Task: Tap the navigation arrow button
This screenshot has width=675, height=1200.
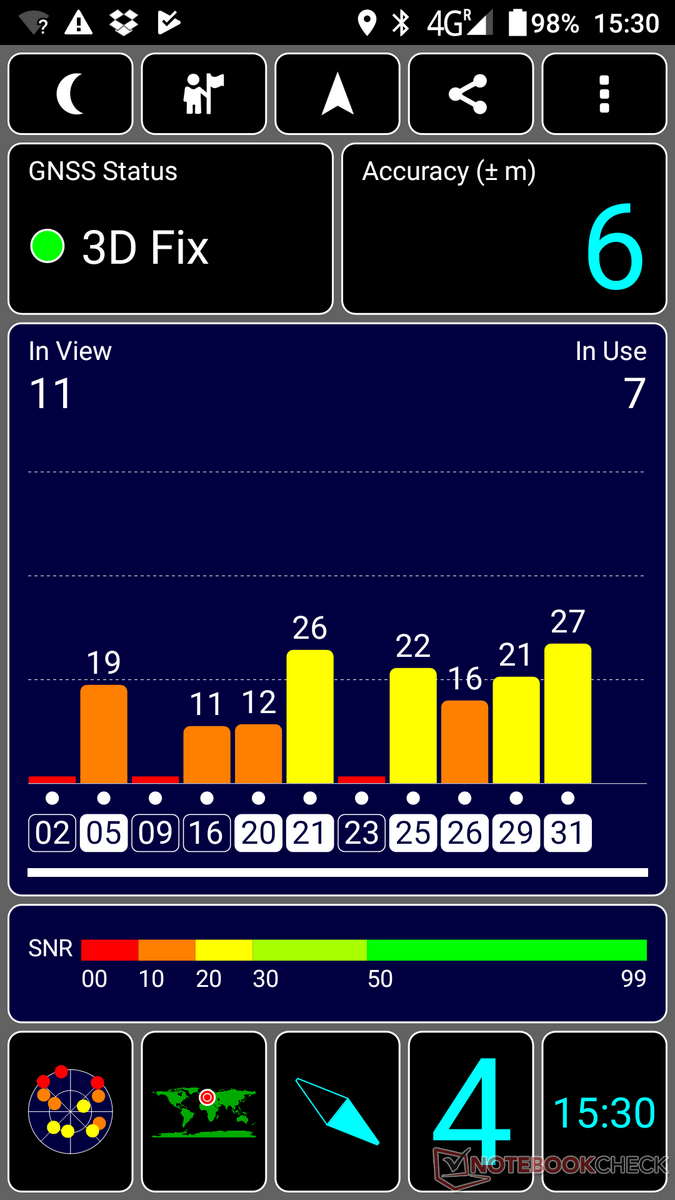Action: click(337, 94)
